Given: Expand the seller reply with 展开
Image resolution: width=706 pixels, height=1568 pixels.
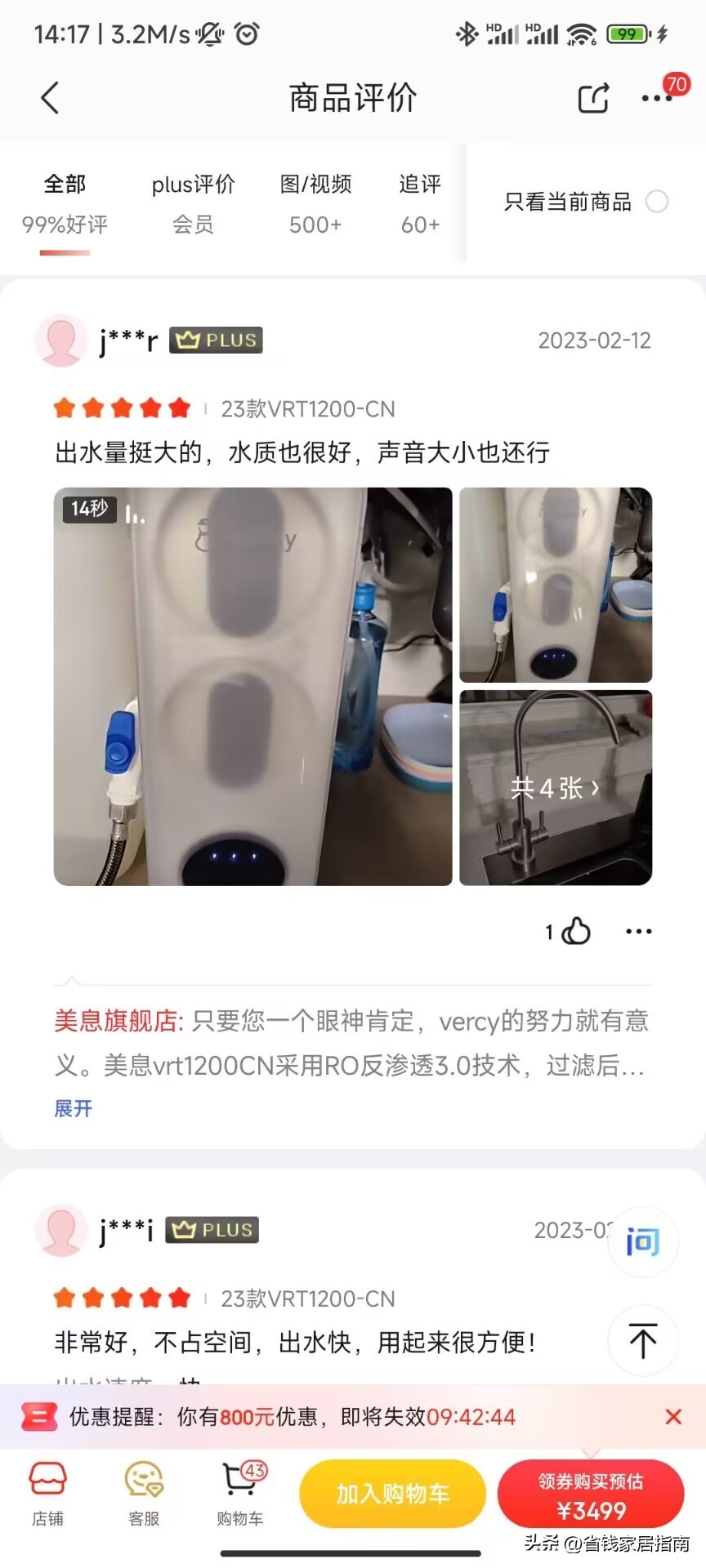Looking at the screenshot, I should point(73,1108).
